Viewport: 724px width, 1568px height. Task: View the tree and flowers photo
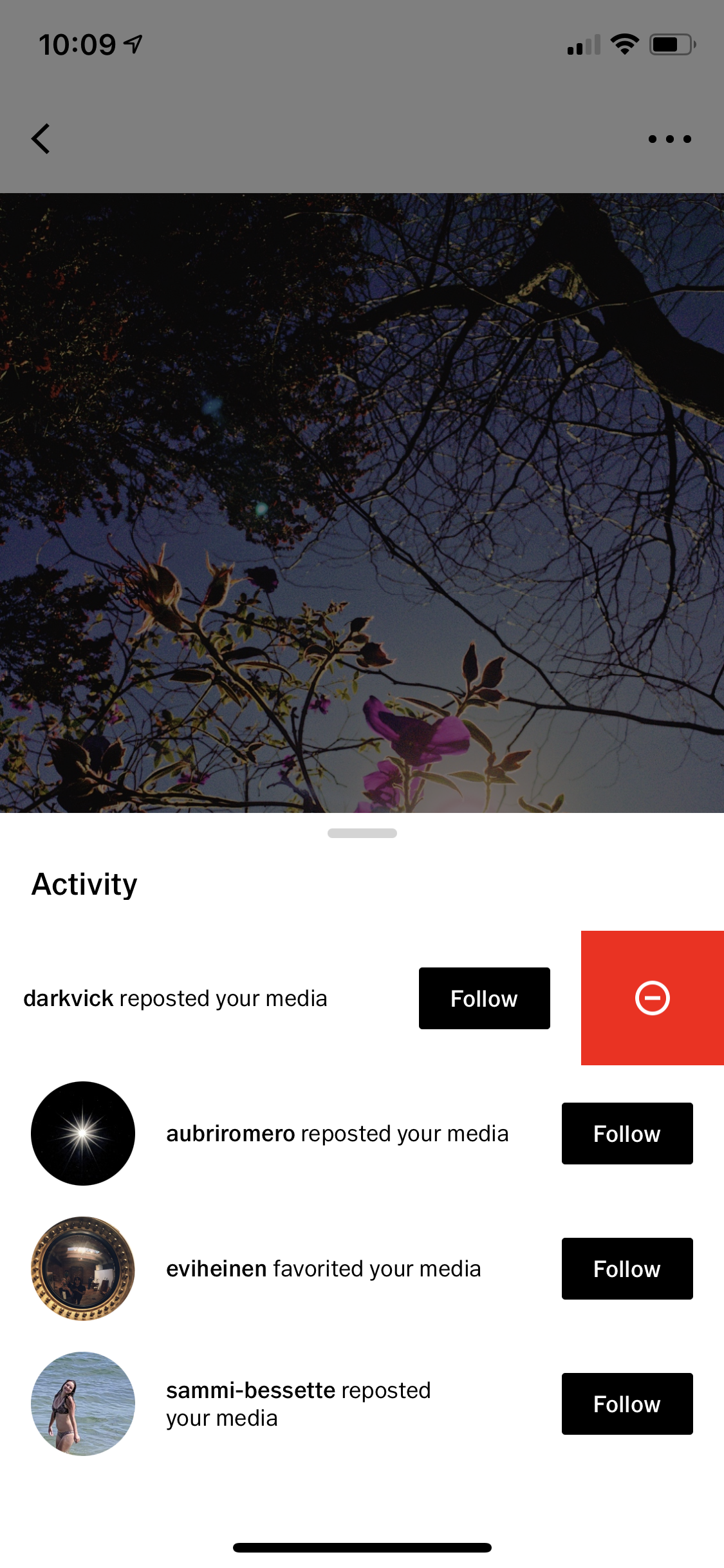click(x=362, y=502)
